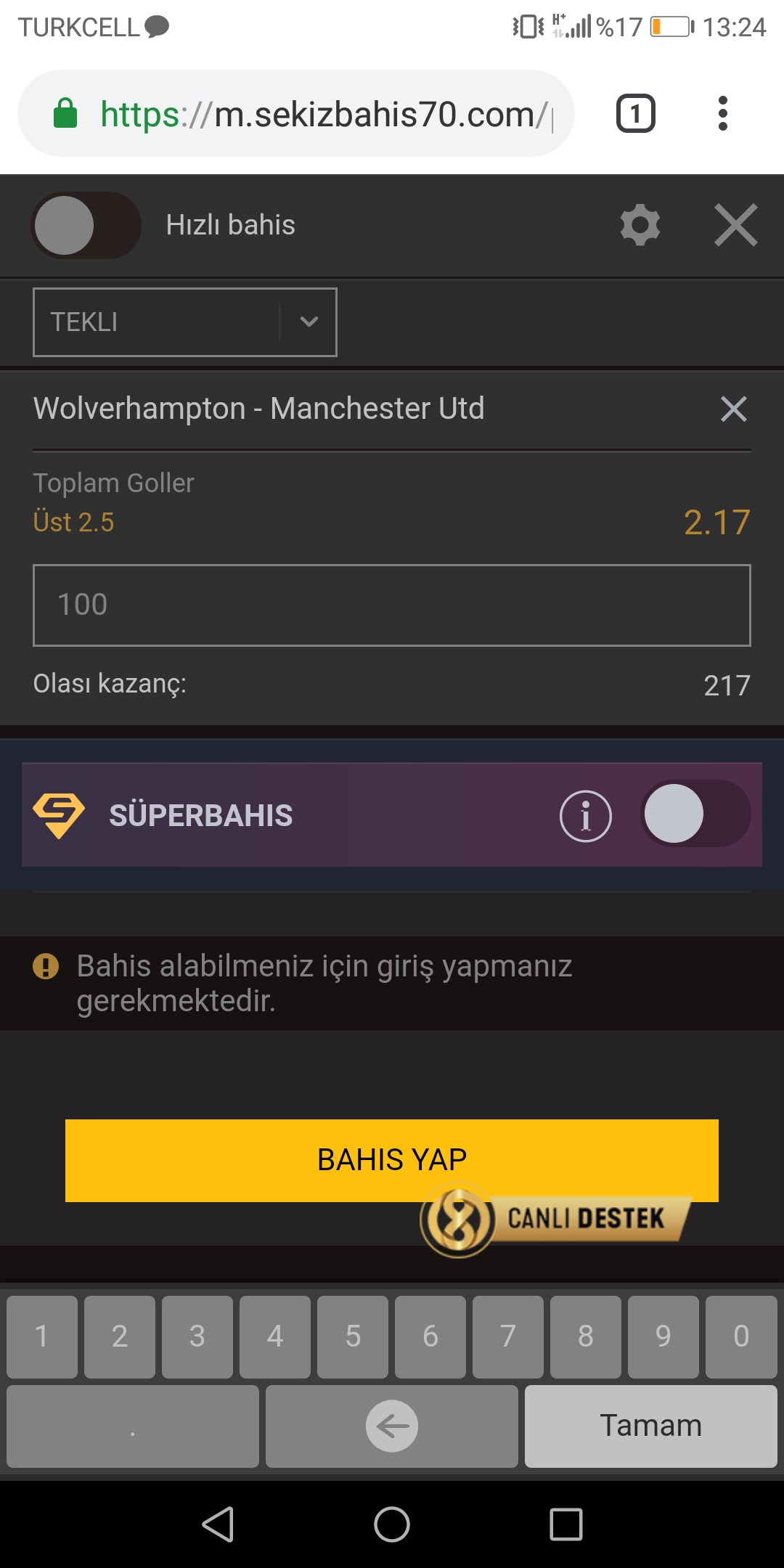The image size is (784, 1568).
Task: Remove the Wolverhampton - Manchester Utd bet
Action: (734, 409)
